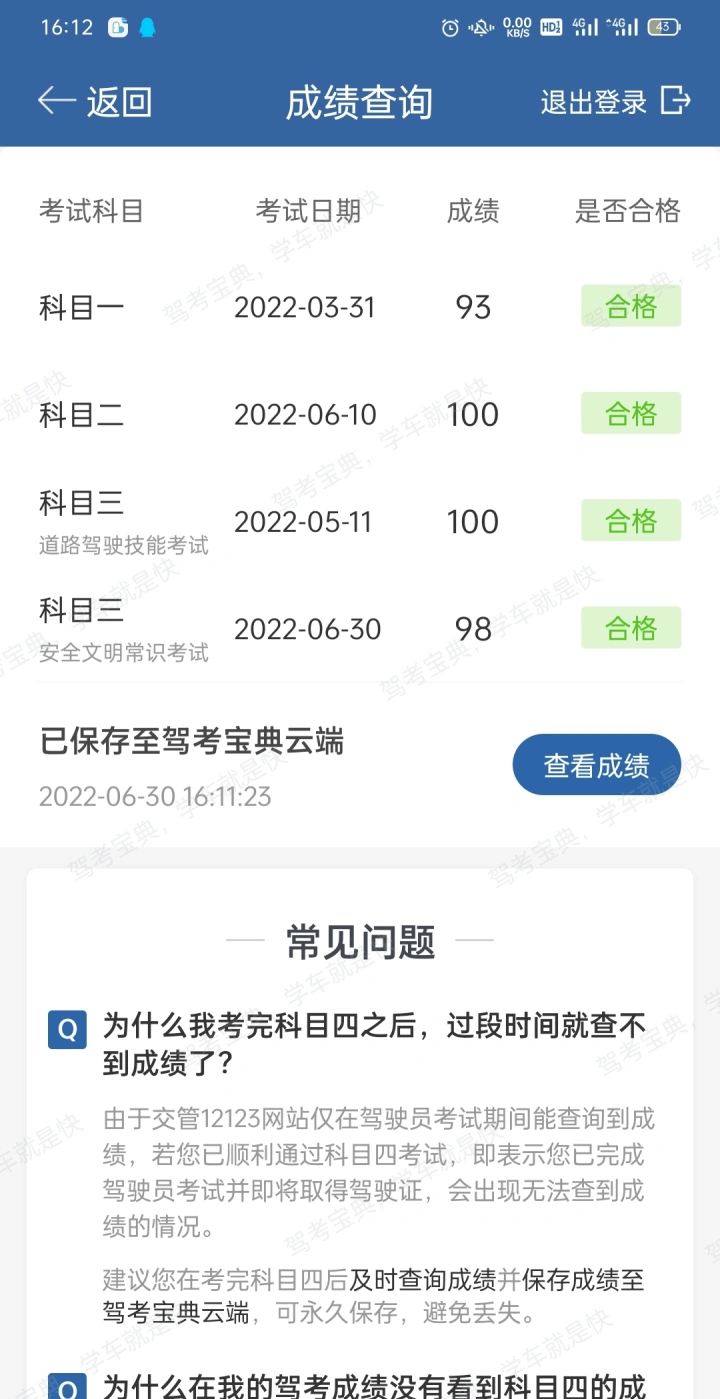Log out via 退出登录

click(x=615, y=101)
